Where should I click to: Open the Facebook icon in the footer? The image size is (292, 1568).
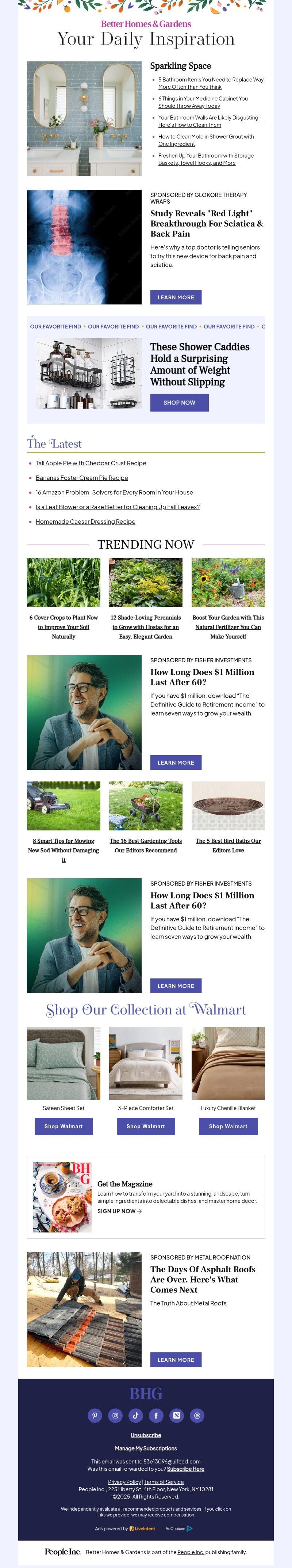click(156, 1415)
